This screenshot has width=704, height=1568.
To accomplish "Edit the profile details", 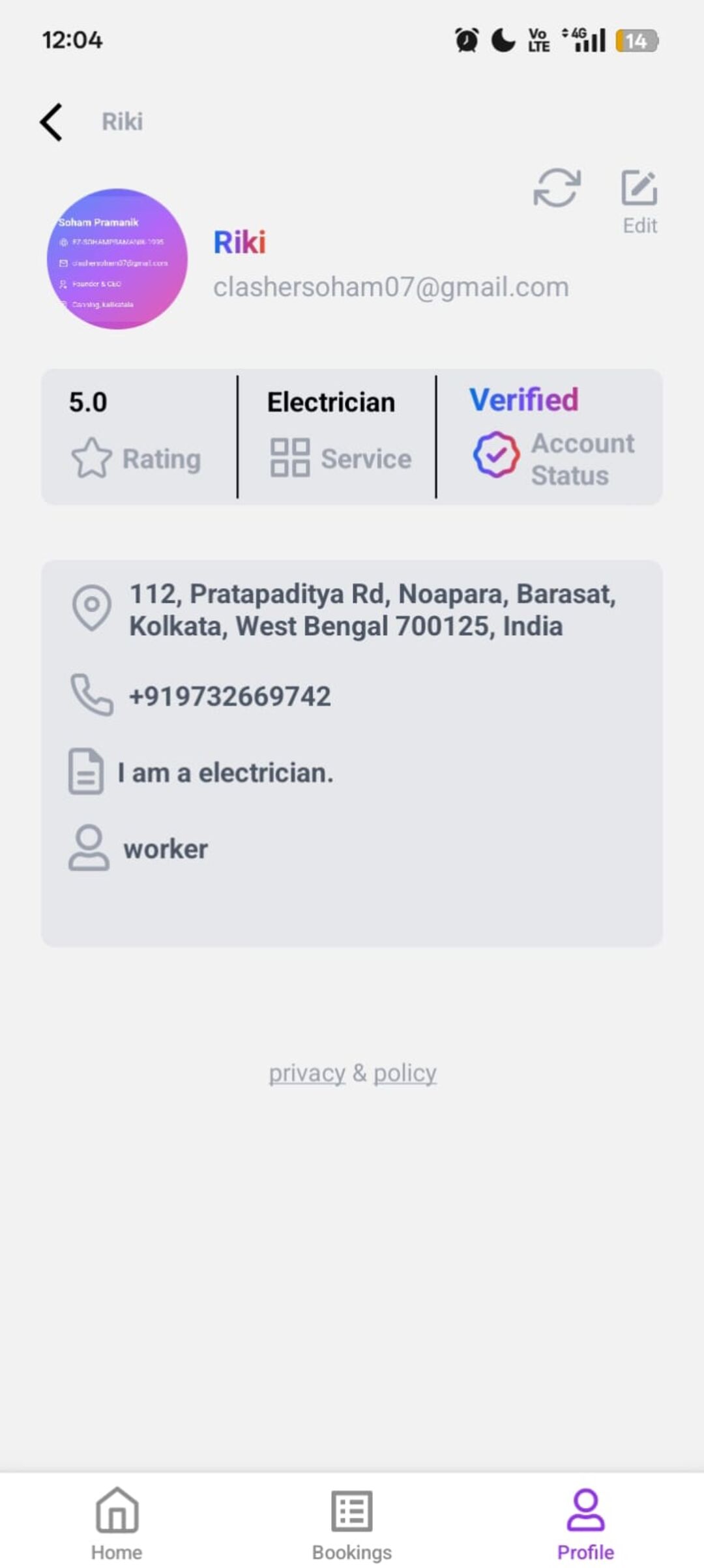I will pos(639,201).
